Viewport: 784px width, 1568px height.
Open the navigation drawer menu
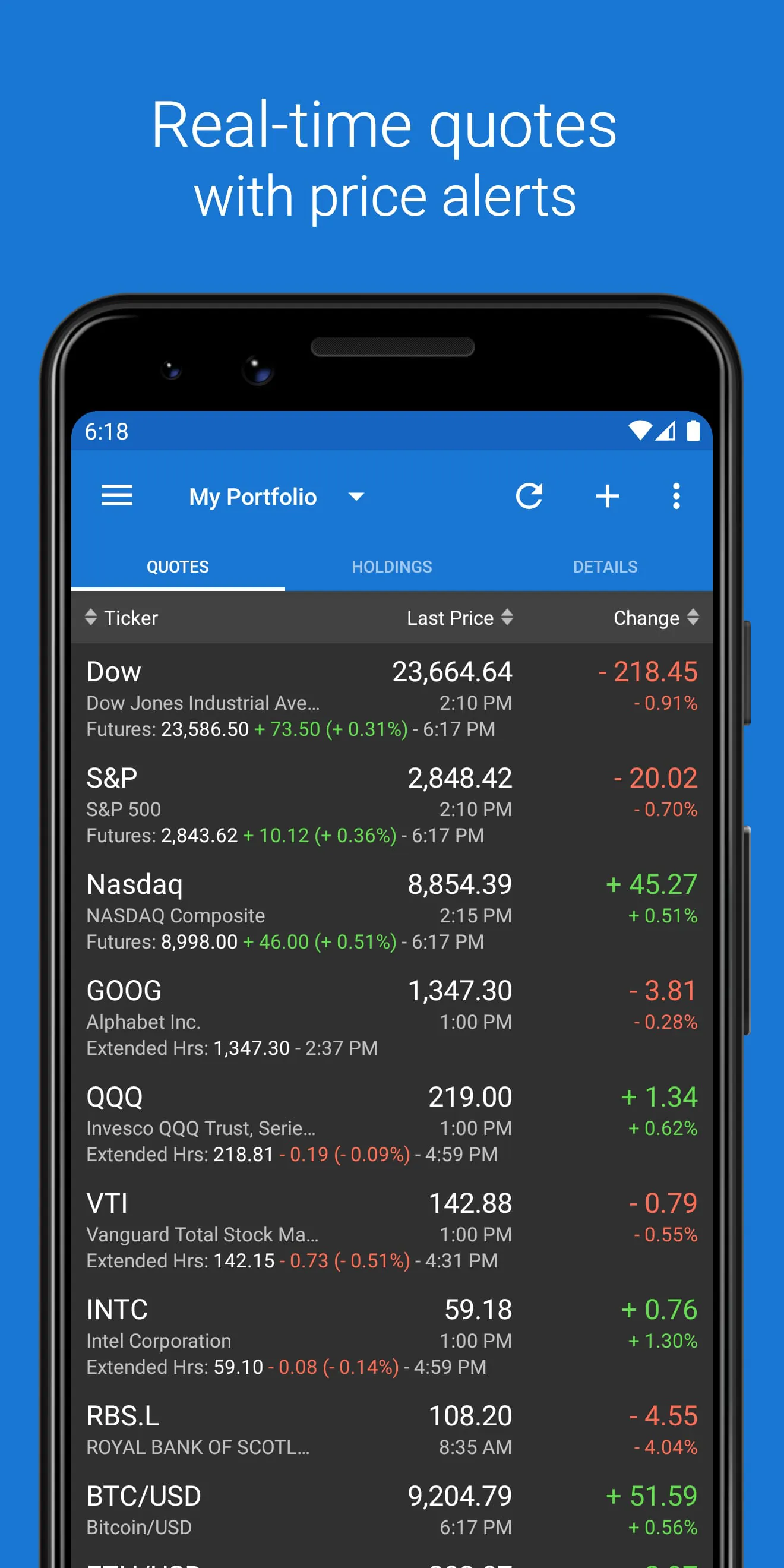117,496
